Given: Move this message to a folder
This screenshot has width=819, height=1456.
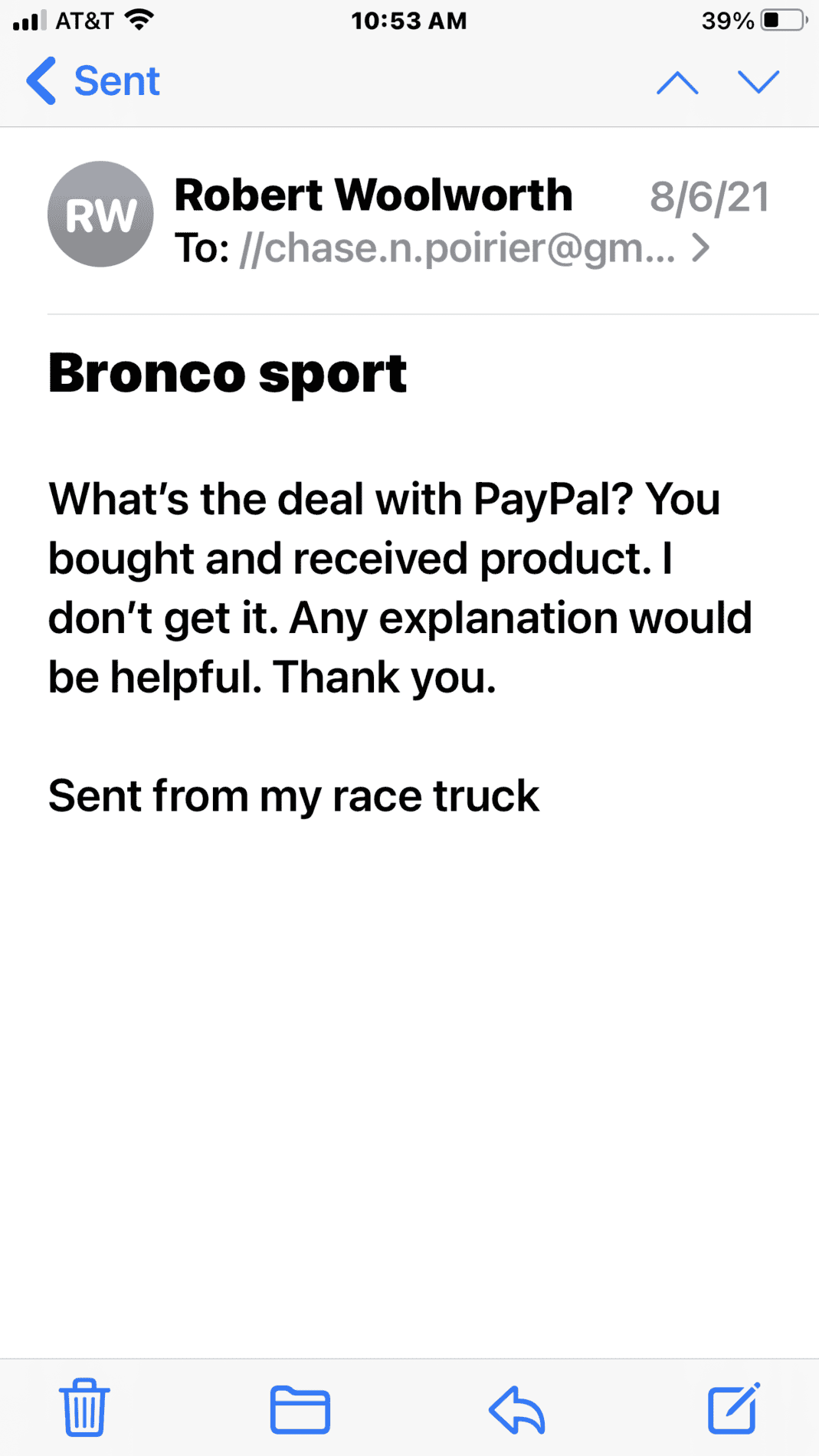Looking at the screenshot, I should (x=300, y=1408).
